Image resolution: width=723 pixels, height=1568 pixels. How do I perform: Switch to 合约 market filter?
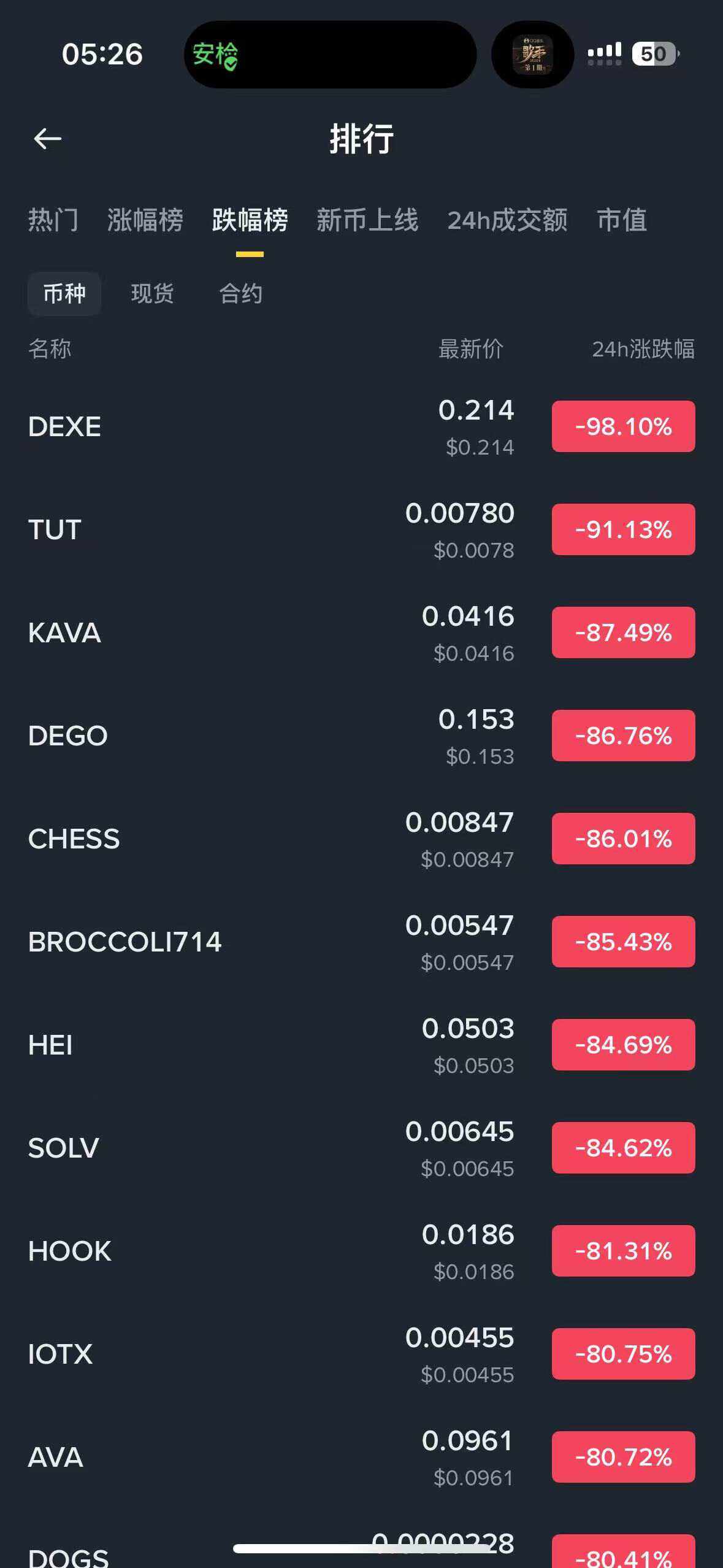pos(242,293)
